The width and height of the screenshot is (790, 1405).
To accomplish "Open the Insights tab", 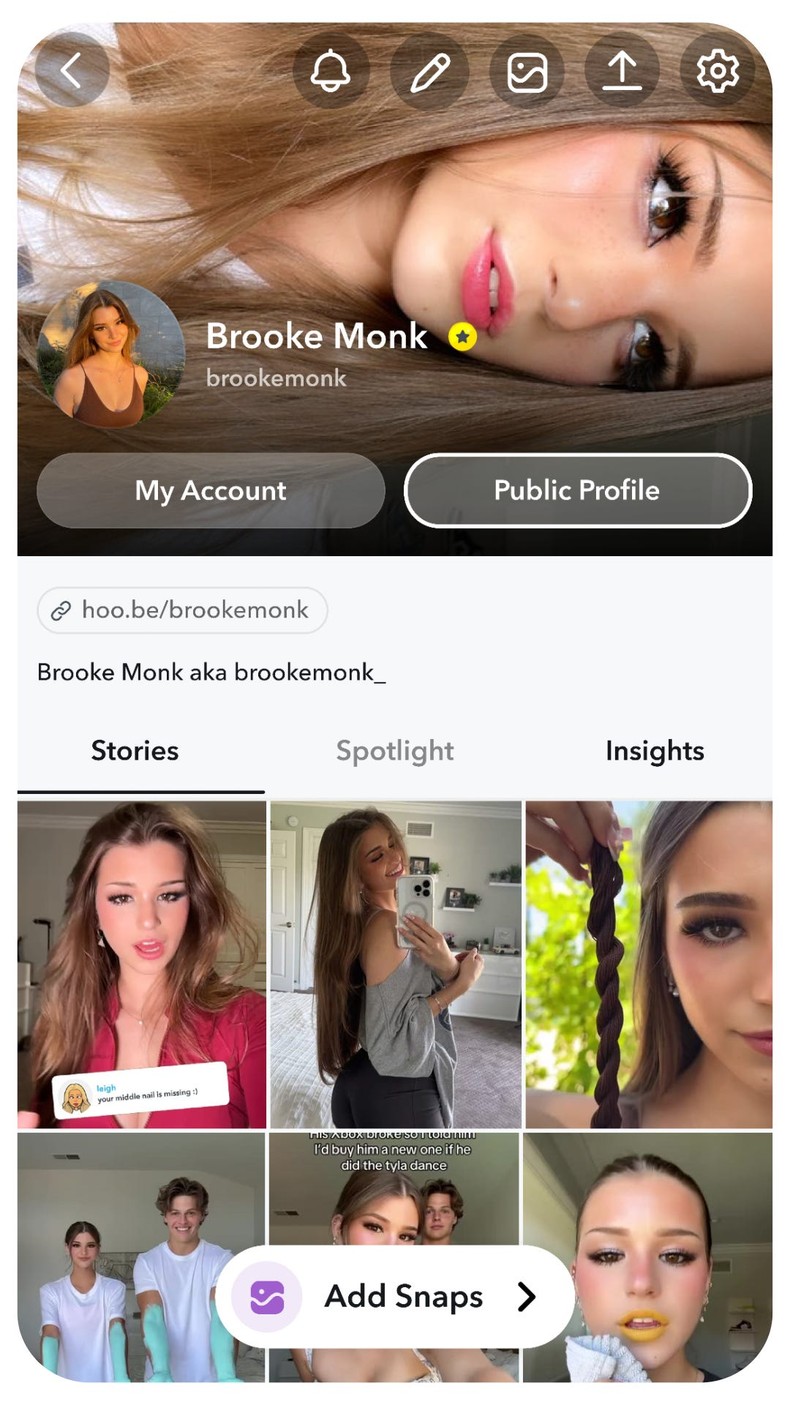I will pyautogui.click(x=655, y=751).
